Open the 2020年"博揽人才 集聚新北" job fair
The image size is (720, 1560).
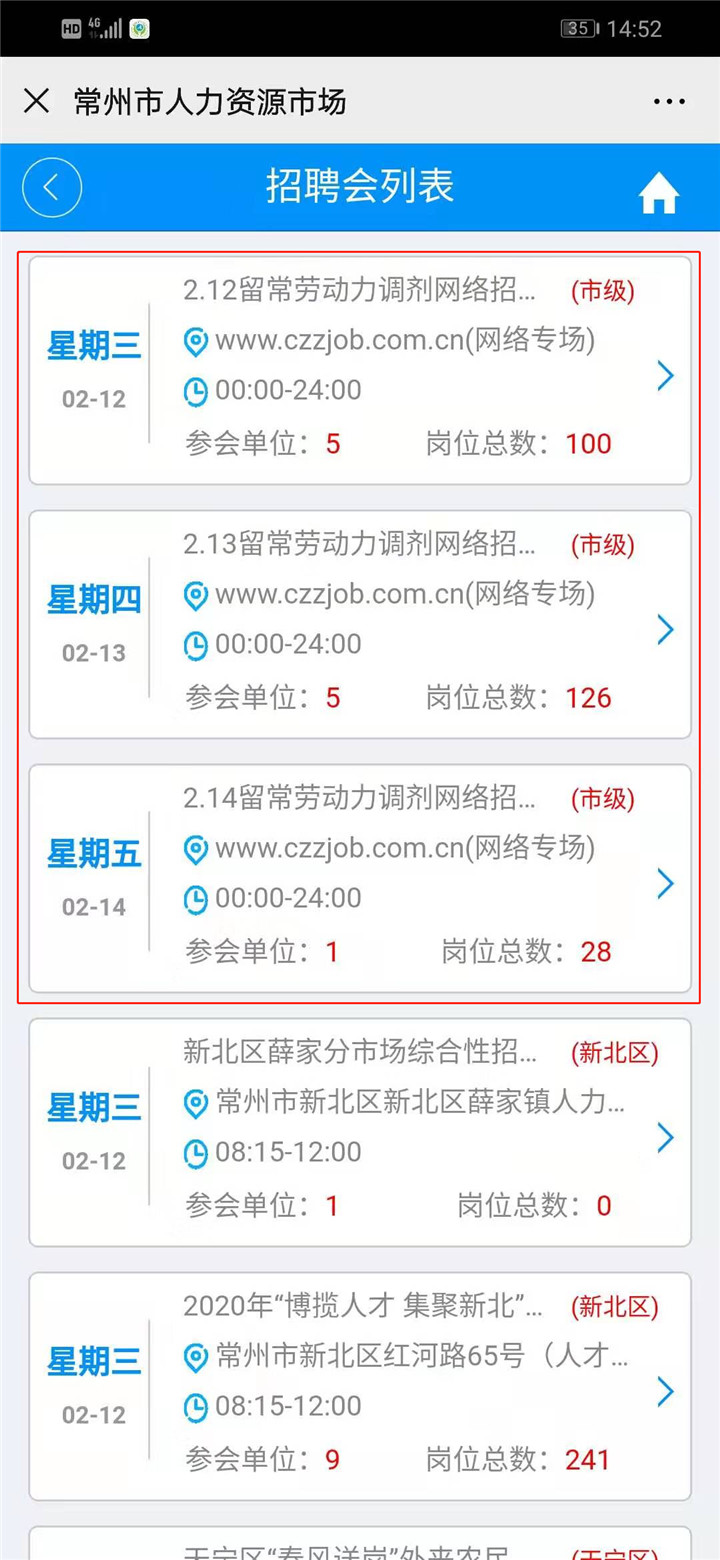pyautogui.click(x=360, y=1386)
